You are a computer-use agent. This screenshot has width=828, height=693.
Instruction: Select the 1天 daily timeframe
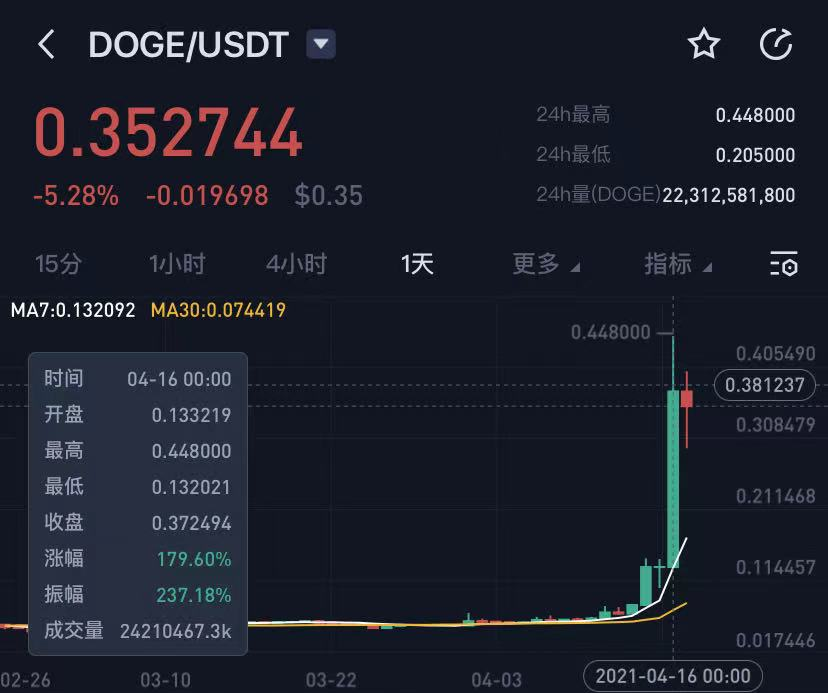[x=417, y=264]
